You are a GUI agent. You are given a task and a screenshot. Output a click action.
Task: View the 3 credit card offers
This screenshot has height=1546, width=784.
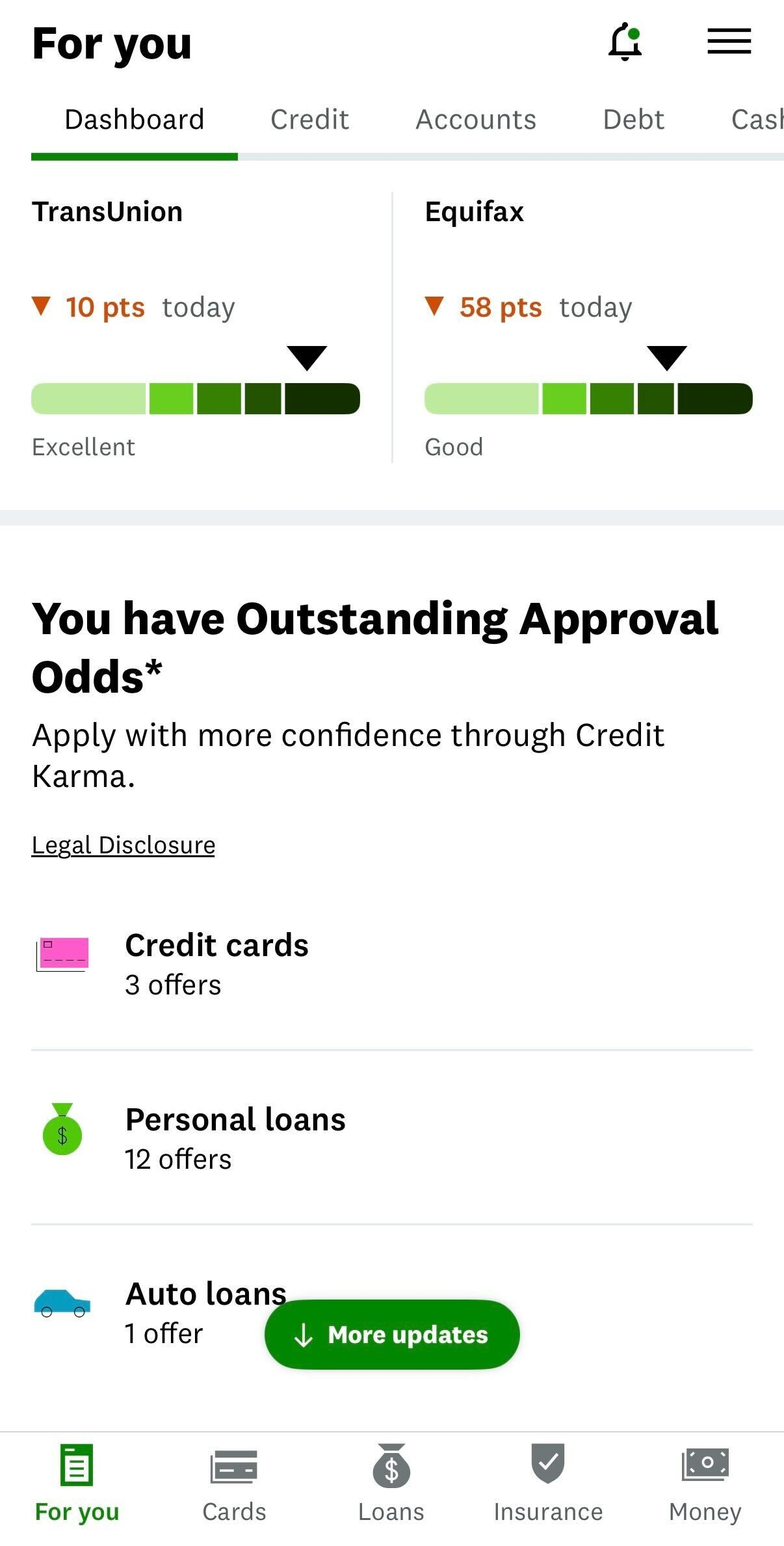[173, 985]
